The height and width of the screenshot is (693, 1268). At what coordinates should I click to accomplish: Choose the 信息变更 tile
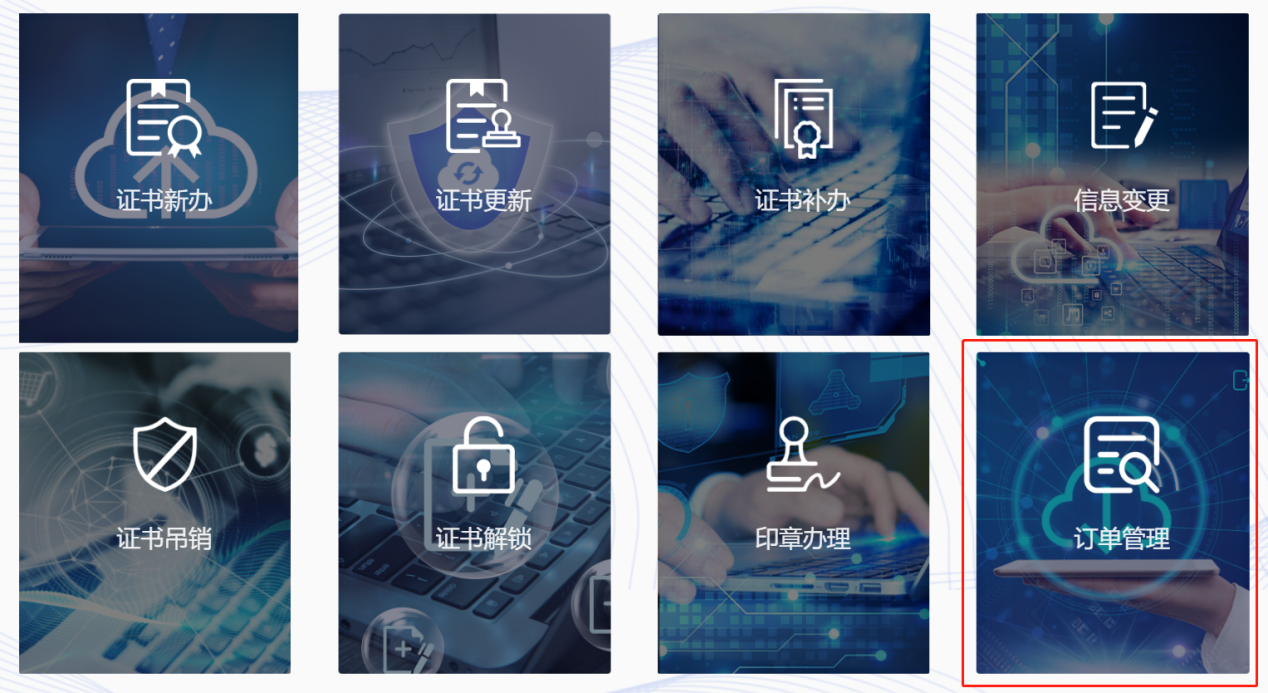tap(1112, 174)
